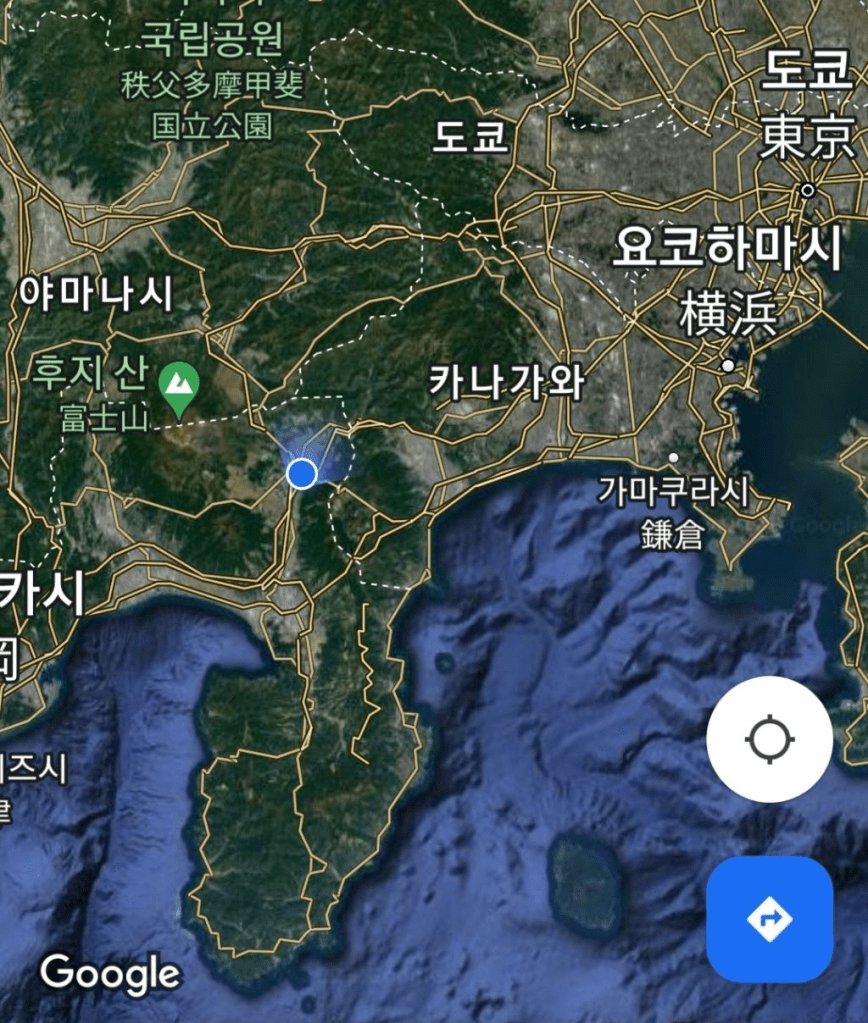The width and height of the screenshot is (868, 1023).
Task: Tap the Mount Fuji marker pin
Action: [x=179, y=386]
